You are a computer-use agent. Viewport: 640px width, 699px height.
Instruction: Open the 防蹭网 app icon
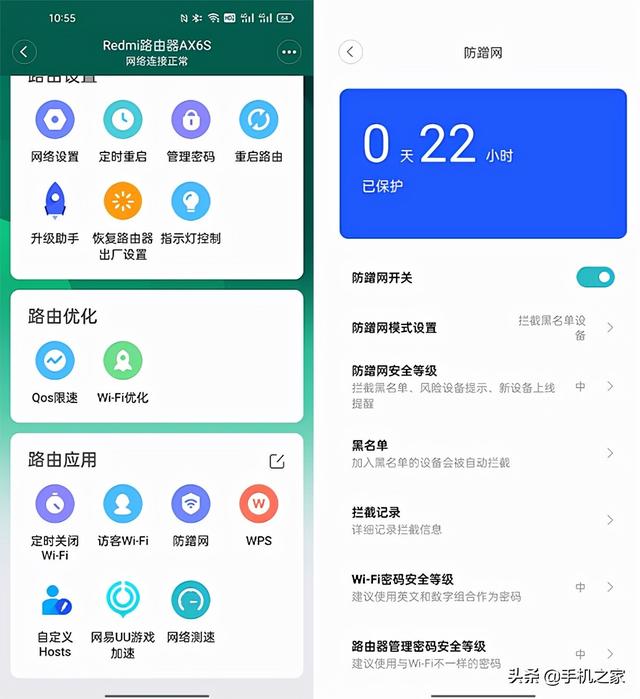pyautogui.click(x=190, y=505)
